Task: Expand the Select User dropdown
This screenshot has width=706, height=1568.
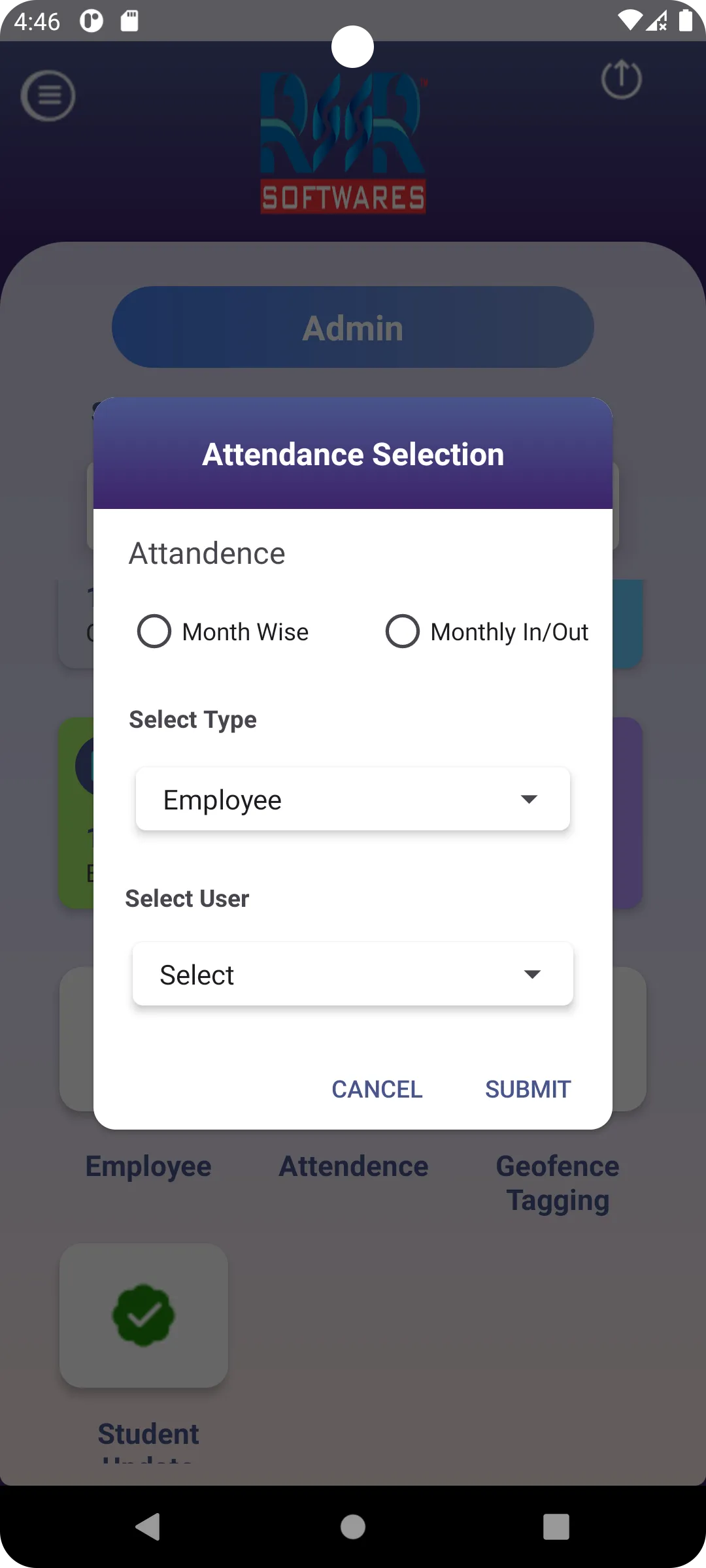Action: point(353,973)
